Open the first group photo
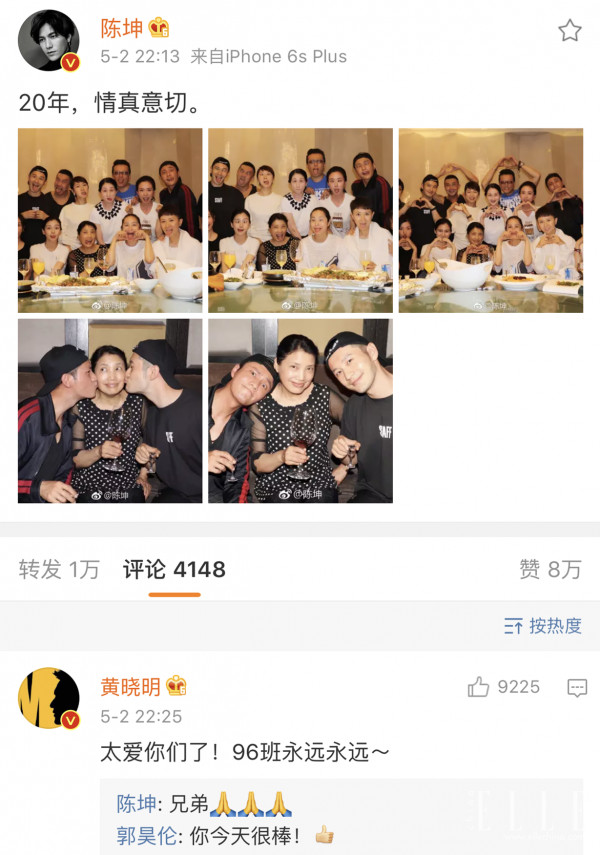This screenshot has width=600, height=855. coord(110,219)
